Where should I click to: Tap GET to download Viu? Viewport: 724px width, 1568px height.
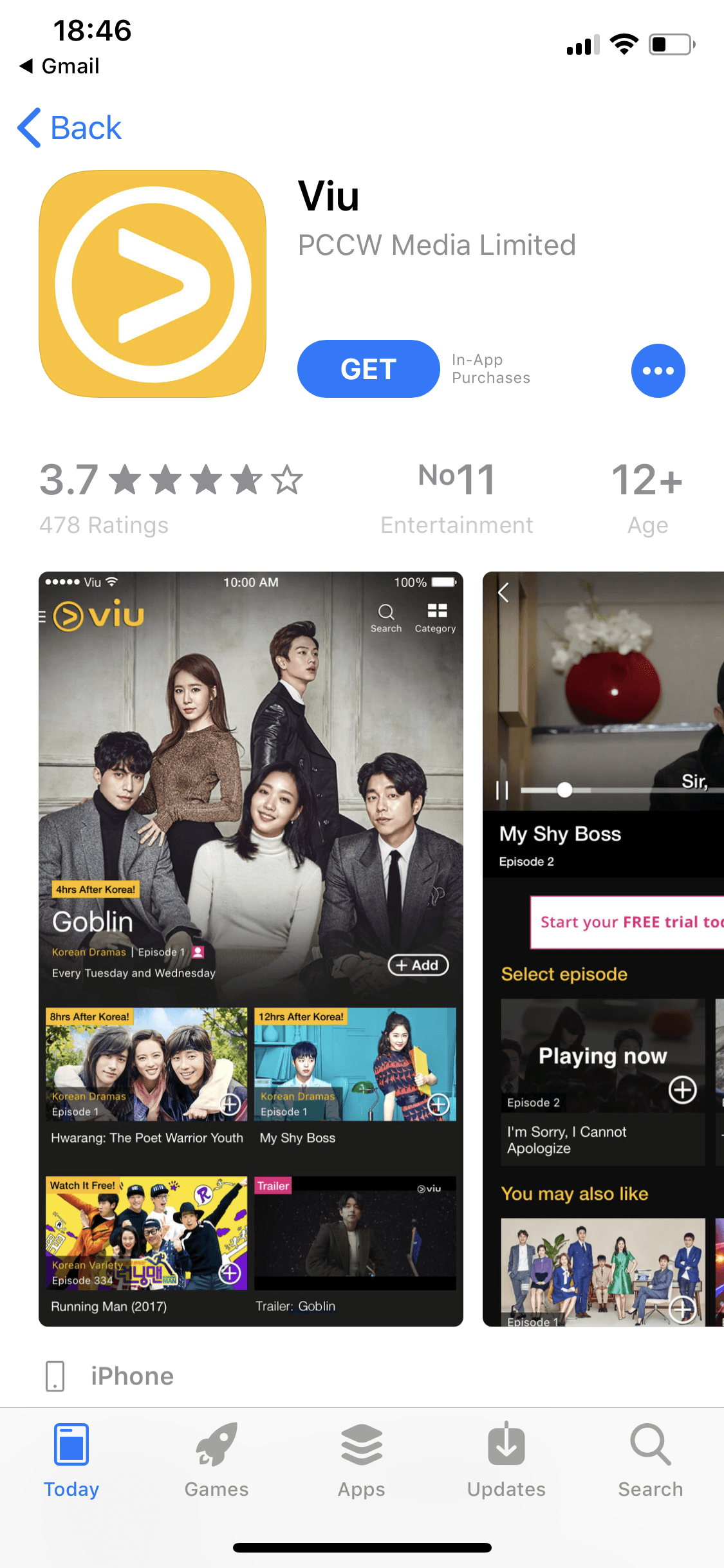(x=368, y=369)
